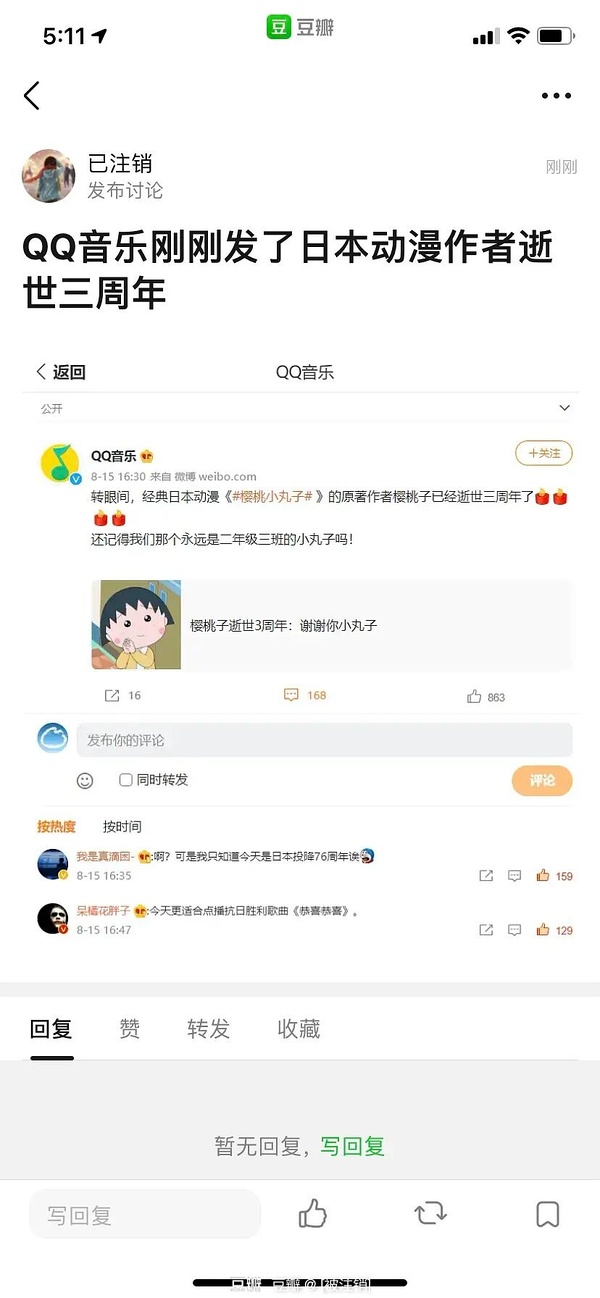Tap the green 写回复 link
Image resolution: width=600 pixels, height=1298 pixels.
tap(352, 1146)
